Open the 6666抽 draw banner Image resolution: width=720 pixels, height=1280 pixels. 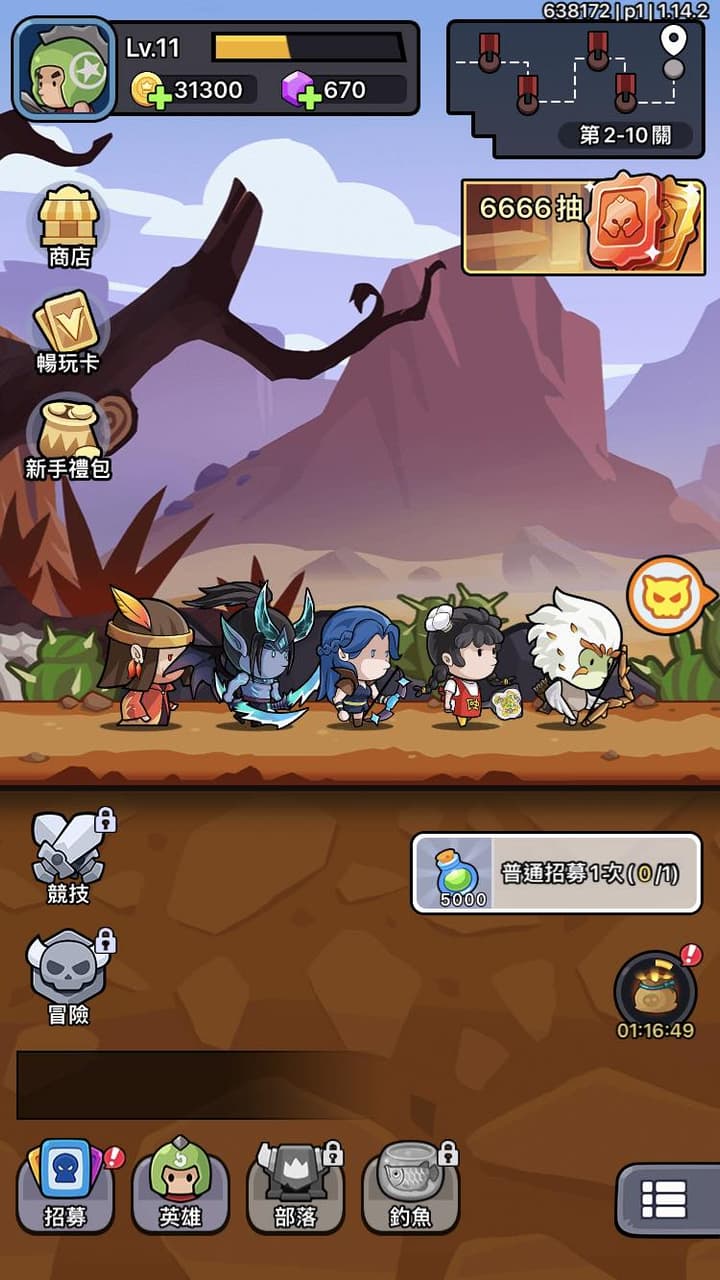point(583,225)
